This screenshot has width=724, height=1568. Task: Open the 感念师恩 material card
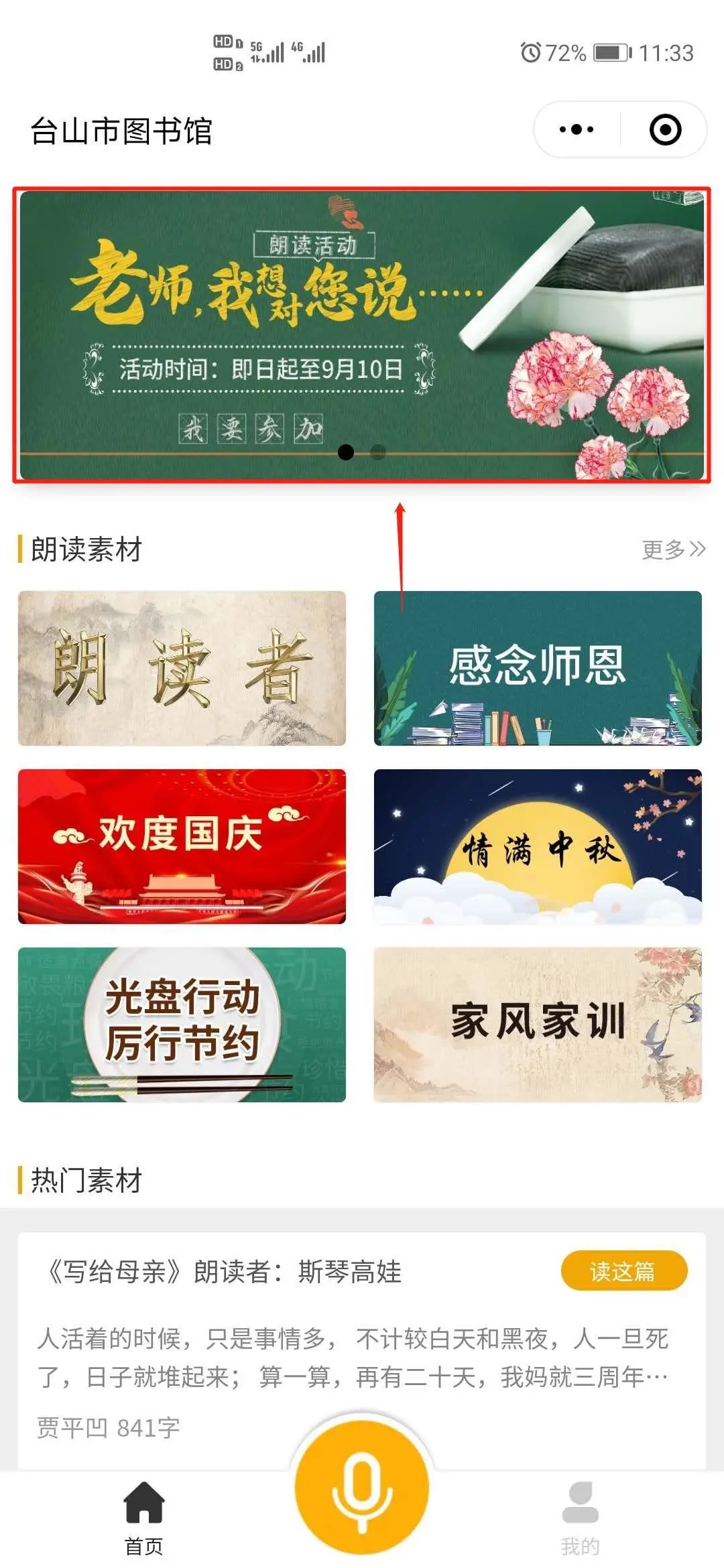pos(538,668)
